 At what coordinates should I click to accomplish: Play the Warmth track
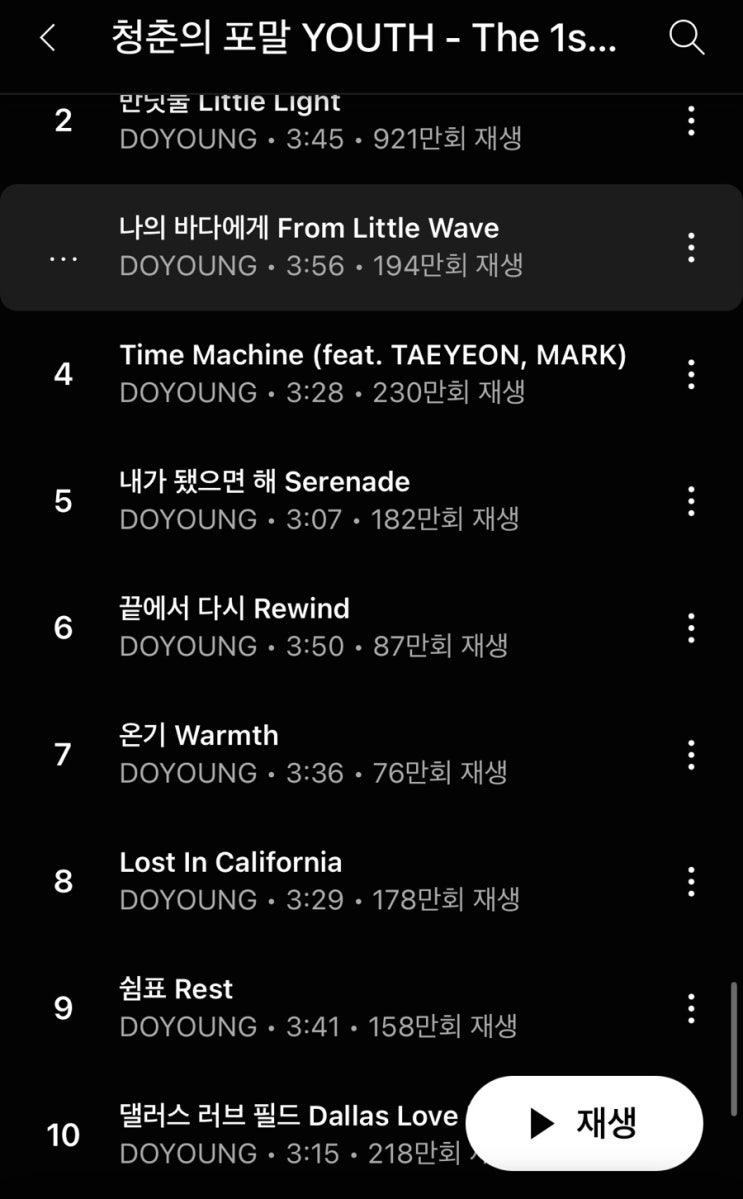[x=372, y=755]
